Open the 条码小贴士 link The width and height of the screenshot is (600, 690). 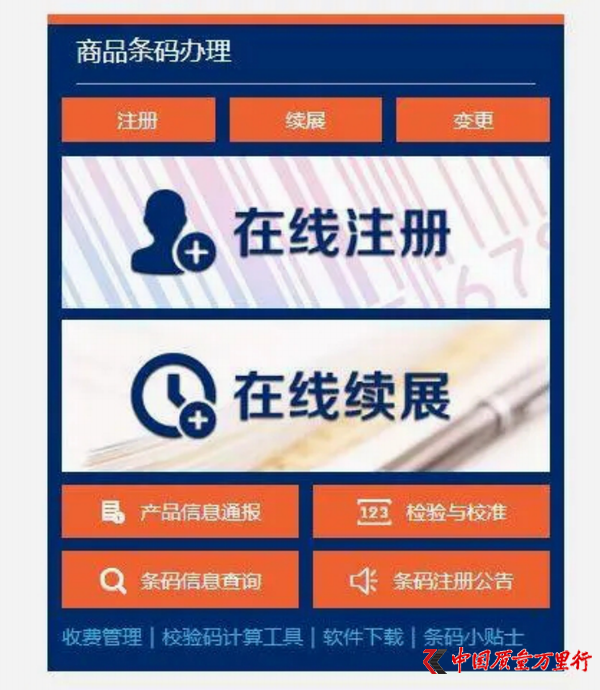point(473,637)
